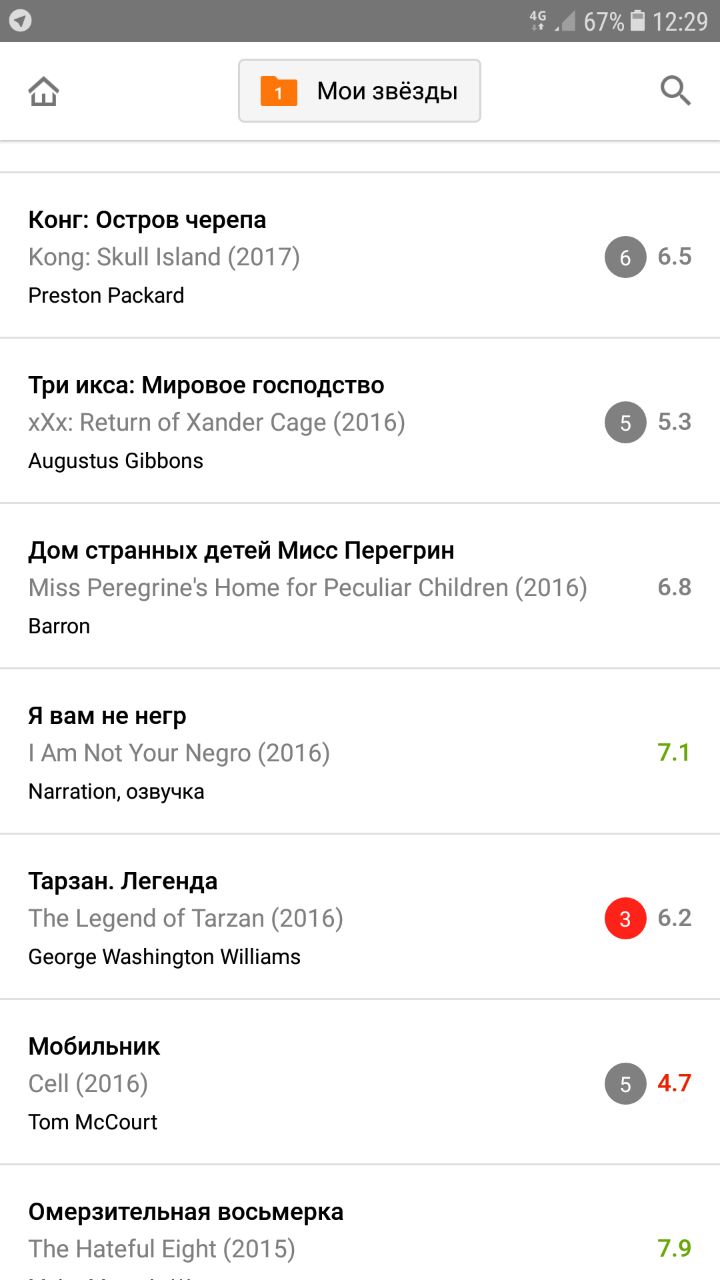This screenshot has width=720, height=1280.
Task: Tap the Тарзан. Легенда row
Action: [x=300, y=917]
